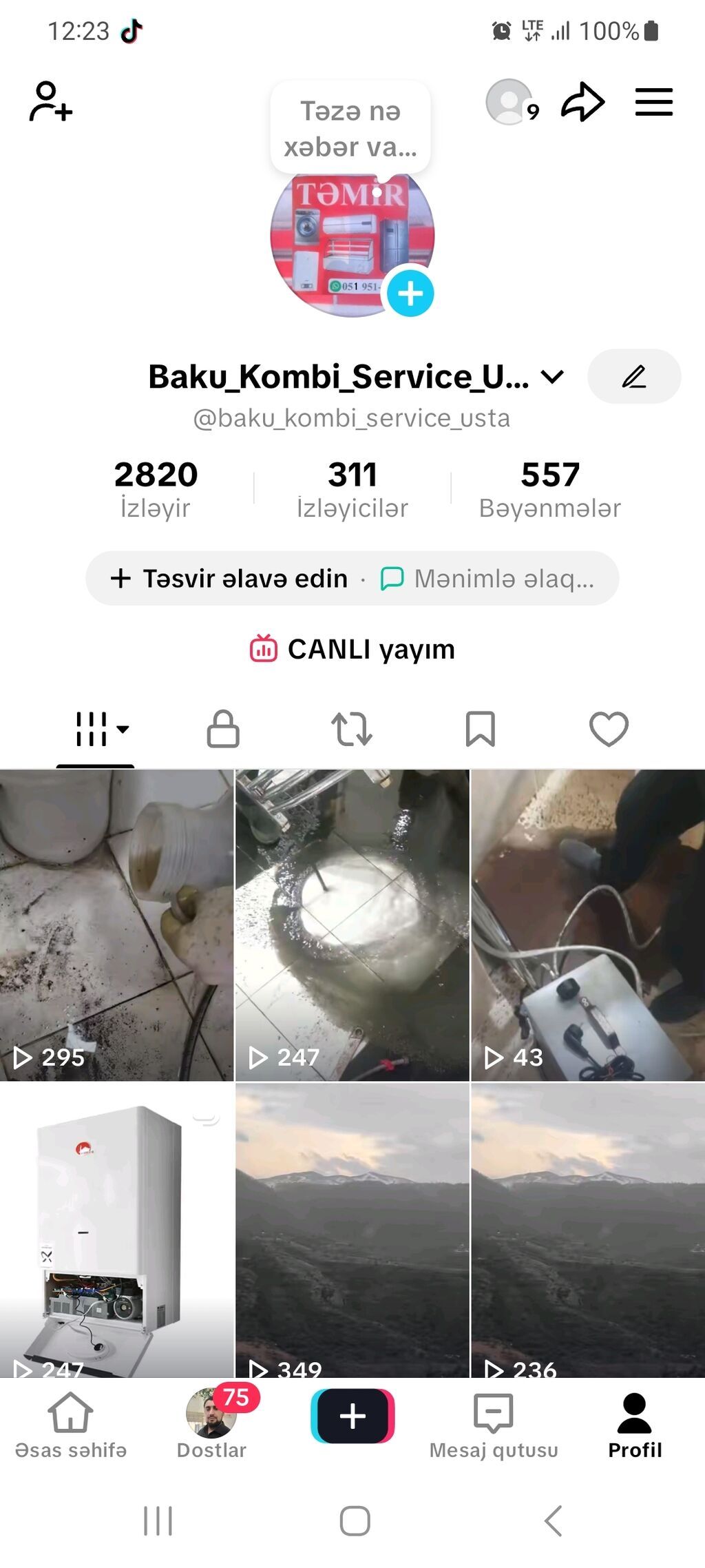
Task: Play the video with 295 views
Action: pyautogui.click(x=116, y=925)
